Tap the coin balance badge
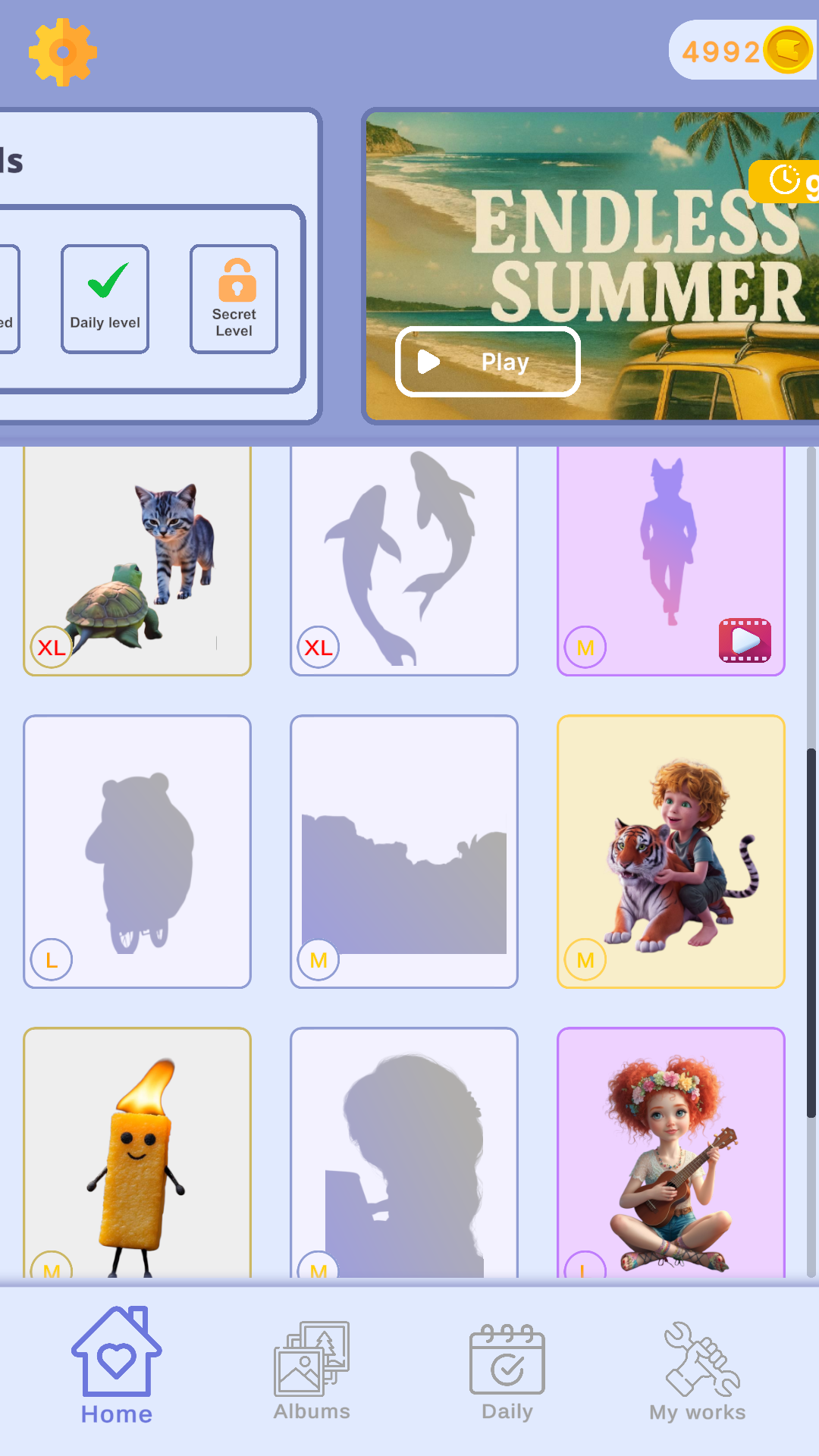The height and width of the screenshot is (1456, 819). point(742,51)
